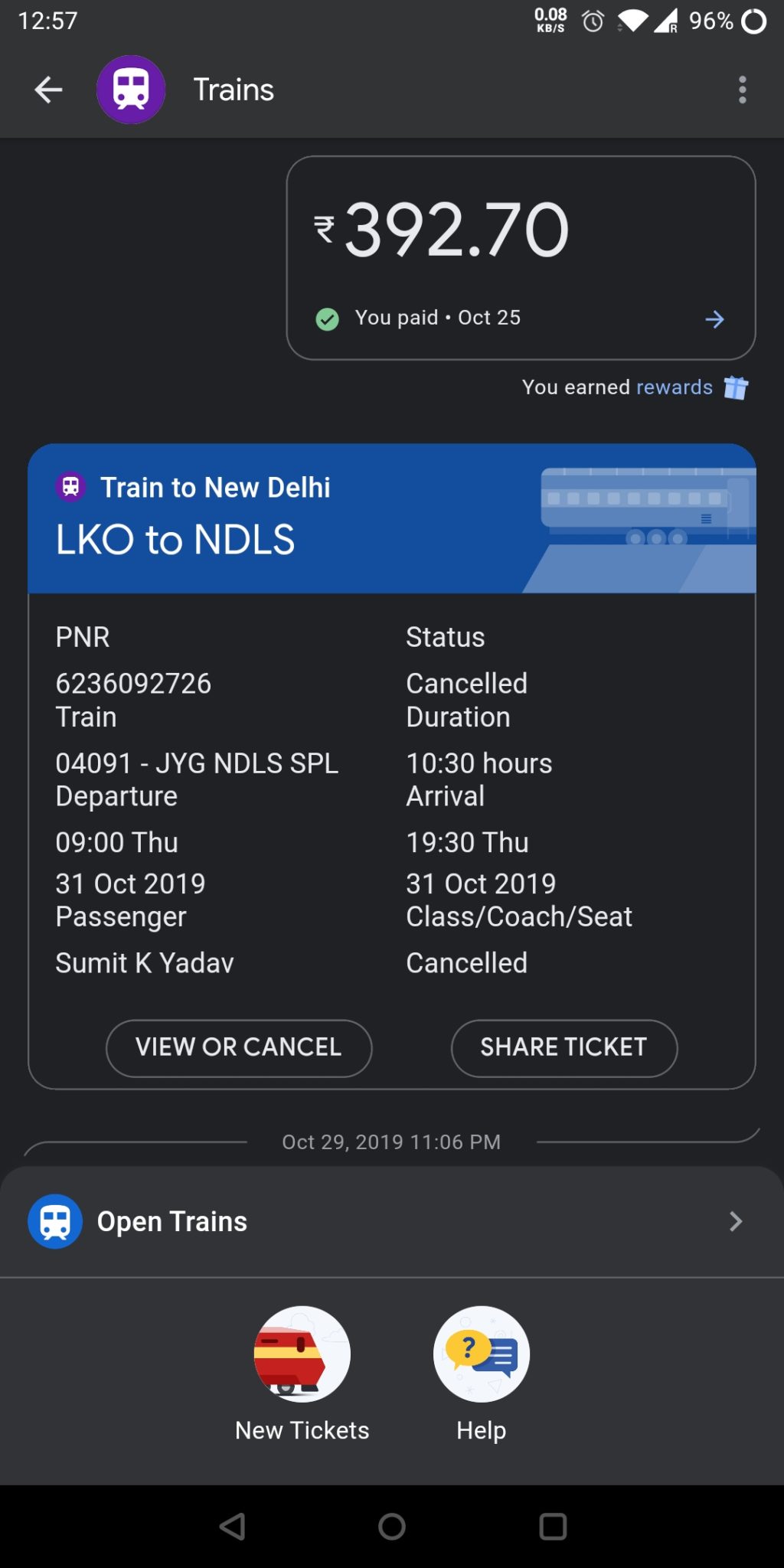This screenshot has height=1568, width=784.
Task: Tap the back arrow in the Trains header
Action: [48, 89]
